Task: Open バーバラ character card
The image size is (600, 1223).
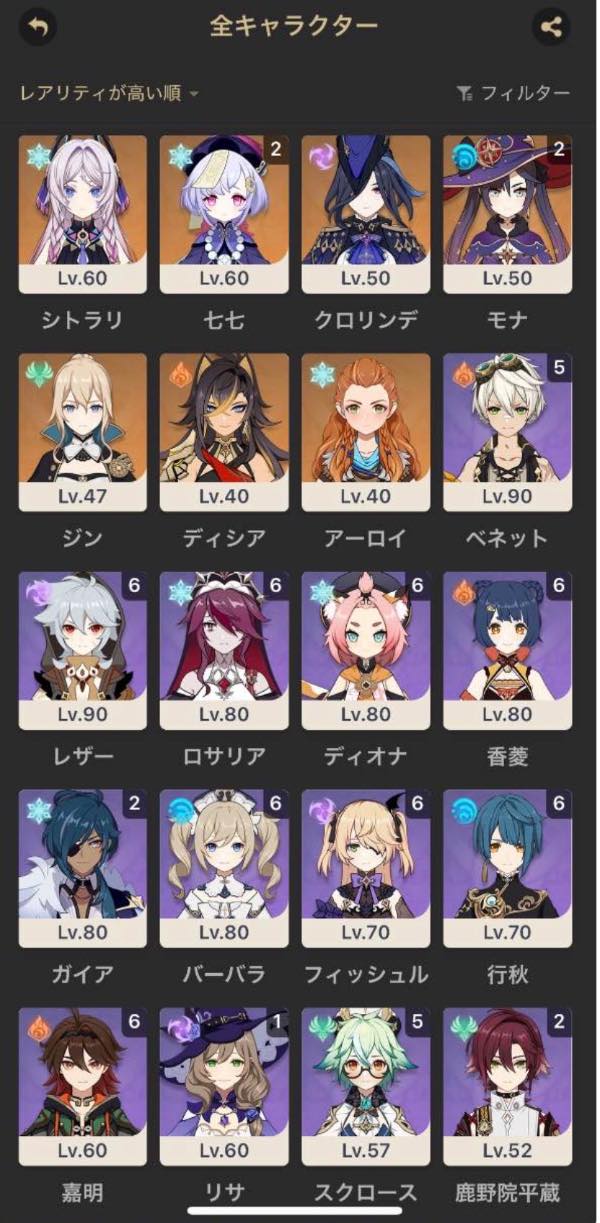Action: click(224, 868)
